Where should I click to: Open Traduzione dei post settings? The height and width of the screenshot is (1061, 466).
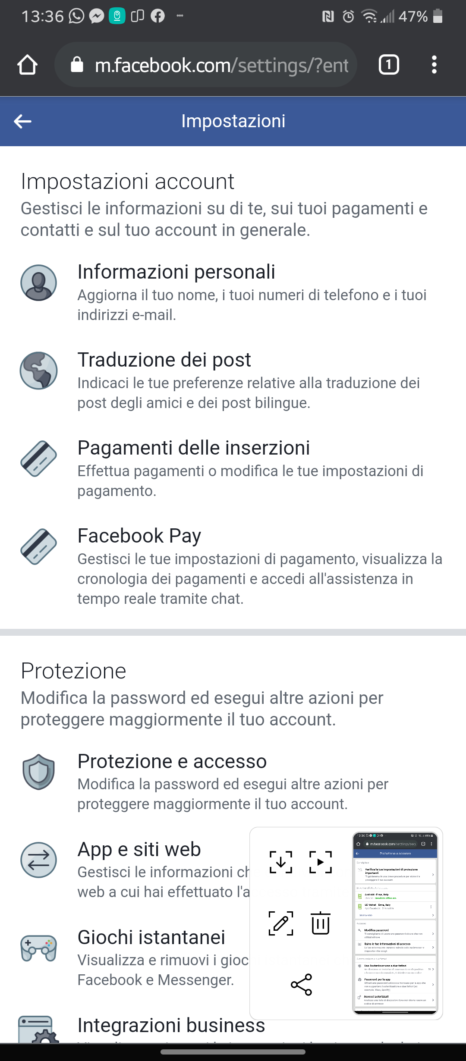click(233, 380)
